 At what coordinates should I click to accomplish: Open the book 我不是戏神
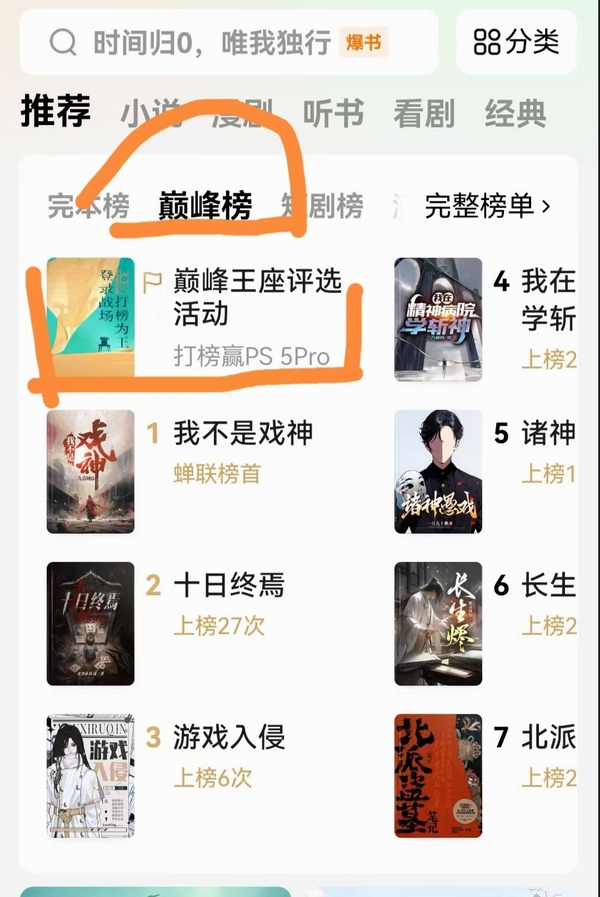coord(243,433)
